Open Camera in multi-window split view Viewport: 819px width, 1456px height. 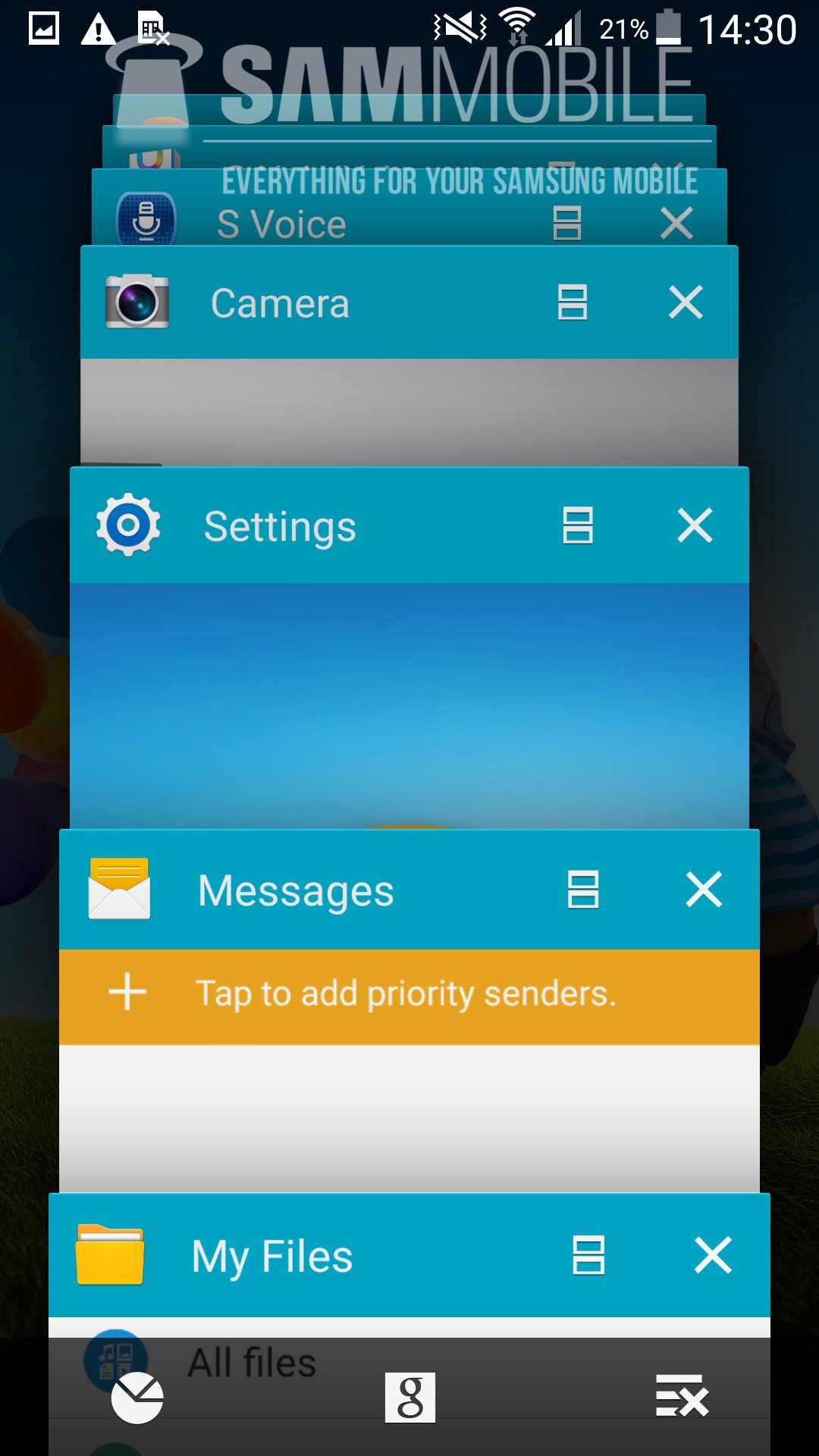click(x=573, y=303)
